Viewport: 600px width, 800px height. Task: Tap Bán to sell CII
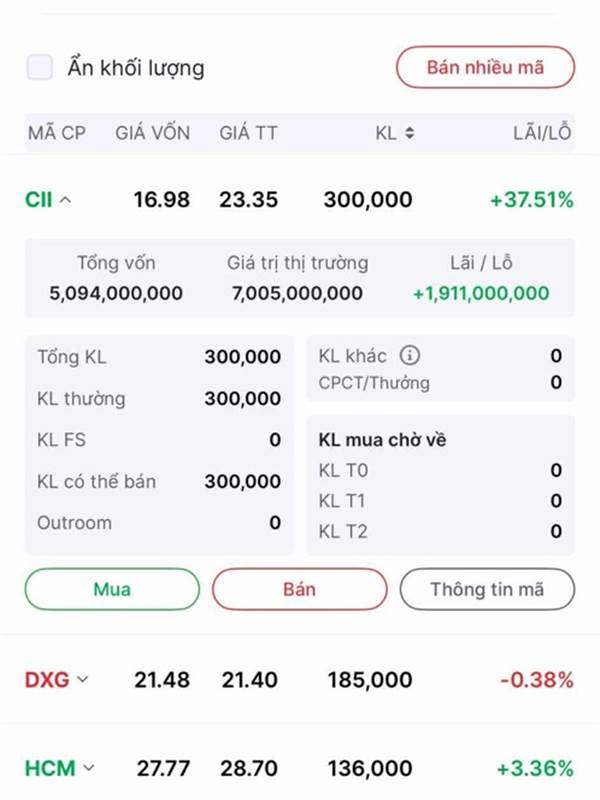tap(299, 589)
